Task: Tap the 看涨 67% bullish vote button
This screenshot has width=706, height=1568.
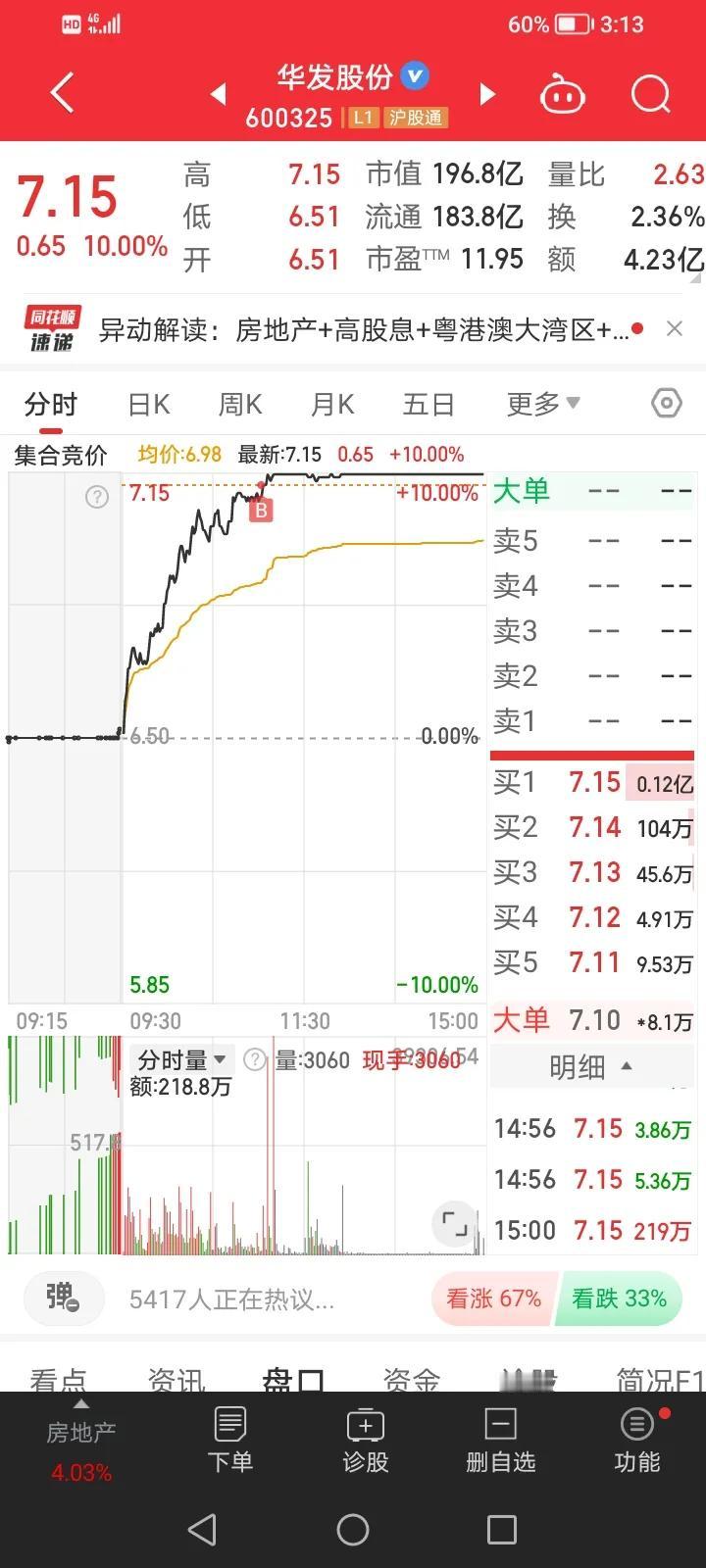Action: tap(493, 1298)
